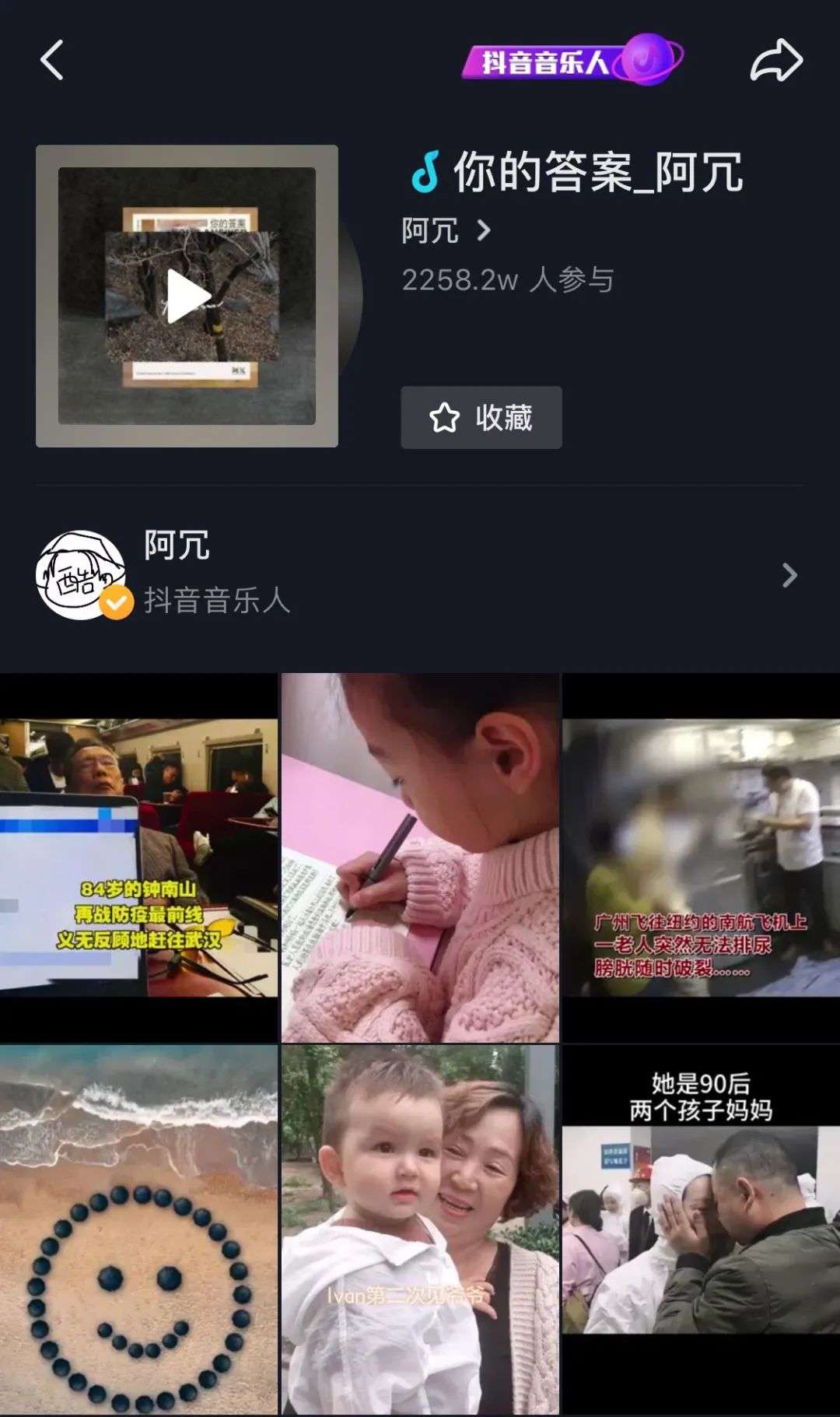Open the video about 广州飞往纽约的南航飞机

tap(701, 857)
